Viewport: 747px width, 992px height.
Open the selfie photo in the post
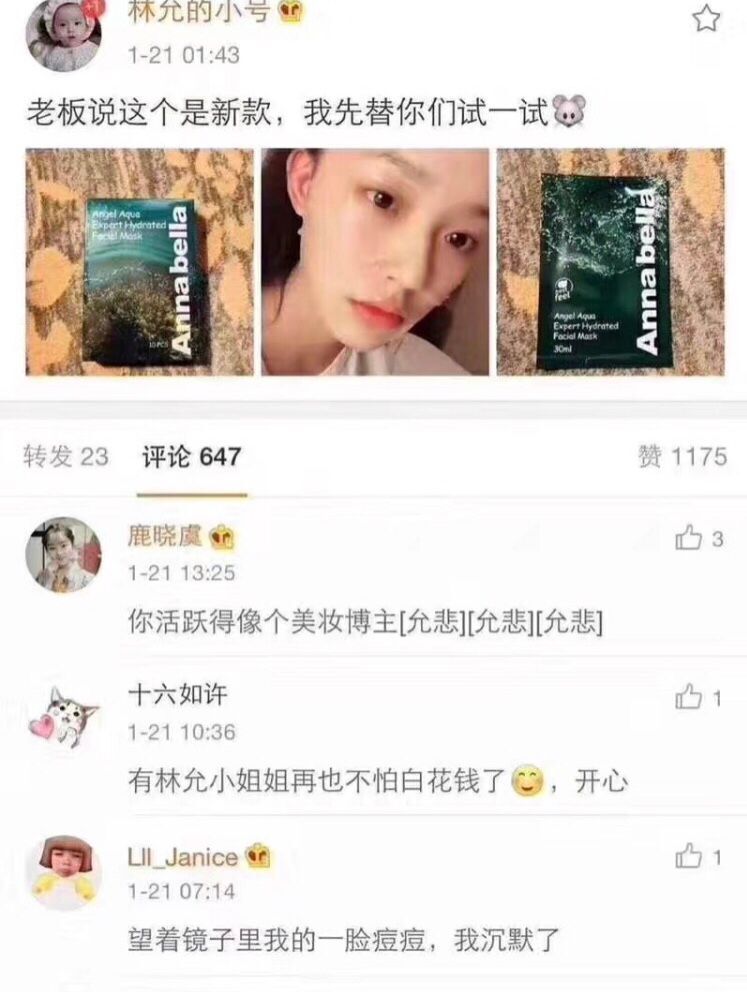[375, 262]
